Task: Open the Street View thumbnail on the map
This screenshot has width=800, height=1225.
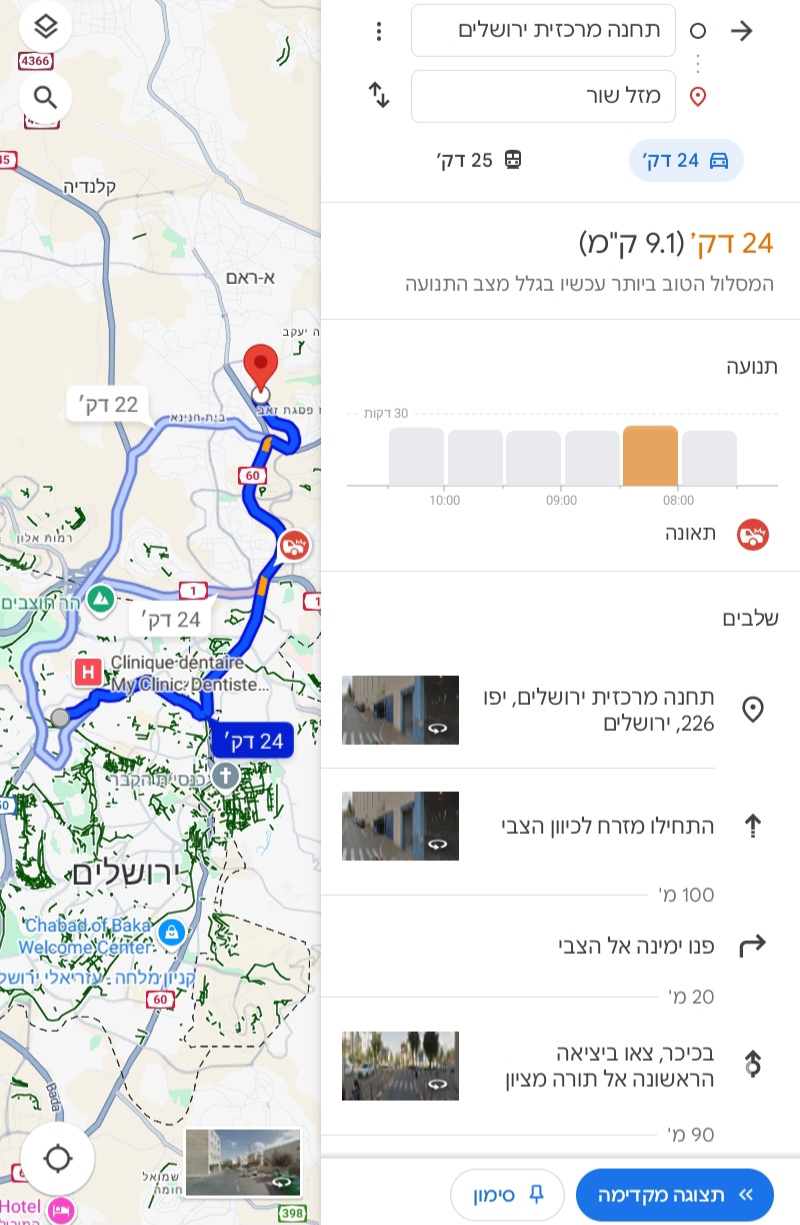Action: (243, 1162)
